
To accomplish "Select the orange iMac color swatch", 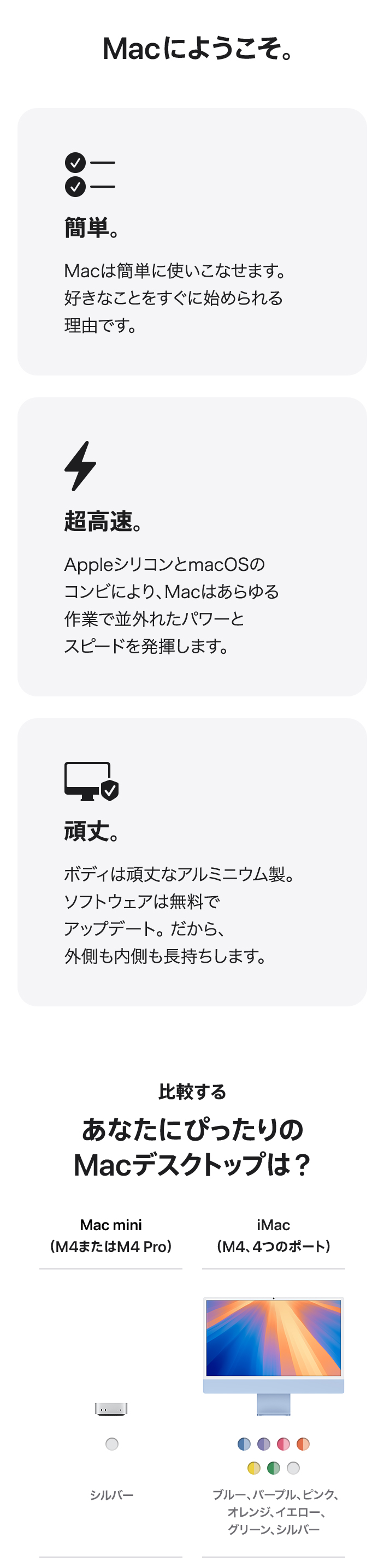I will tap(303, 1444).
